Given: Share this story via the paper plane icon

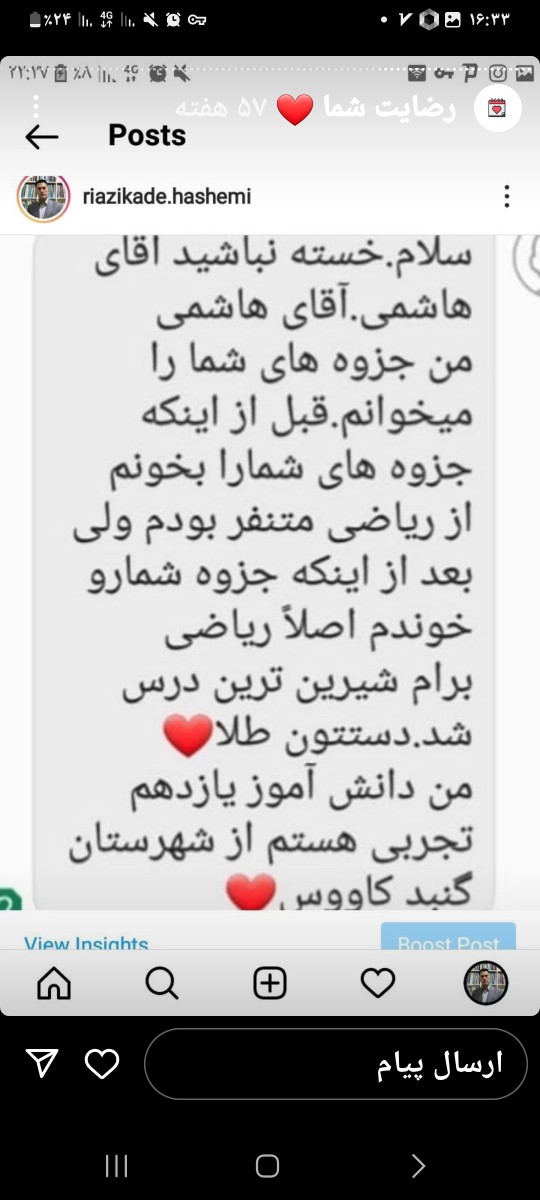Looking at the screenshot, I should pyautogui.click(x=41, y=1064).
